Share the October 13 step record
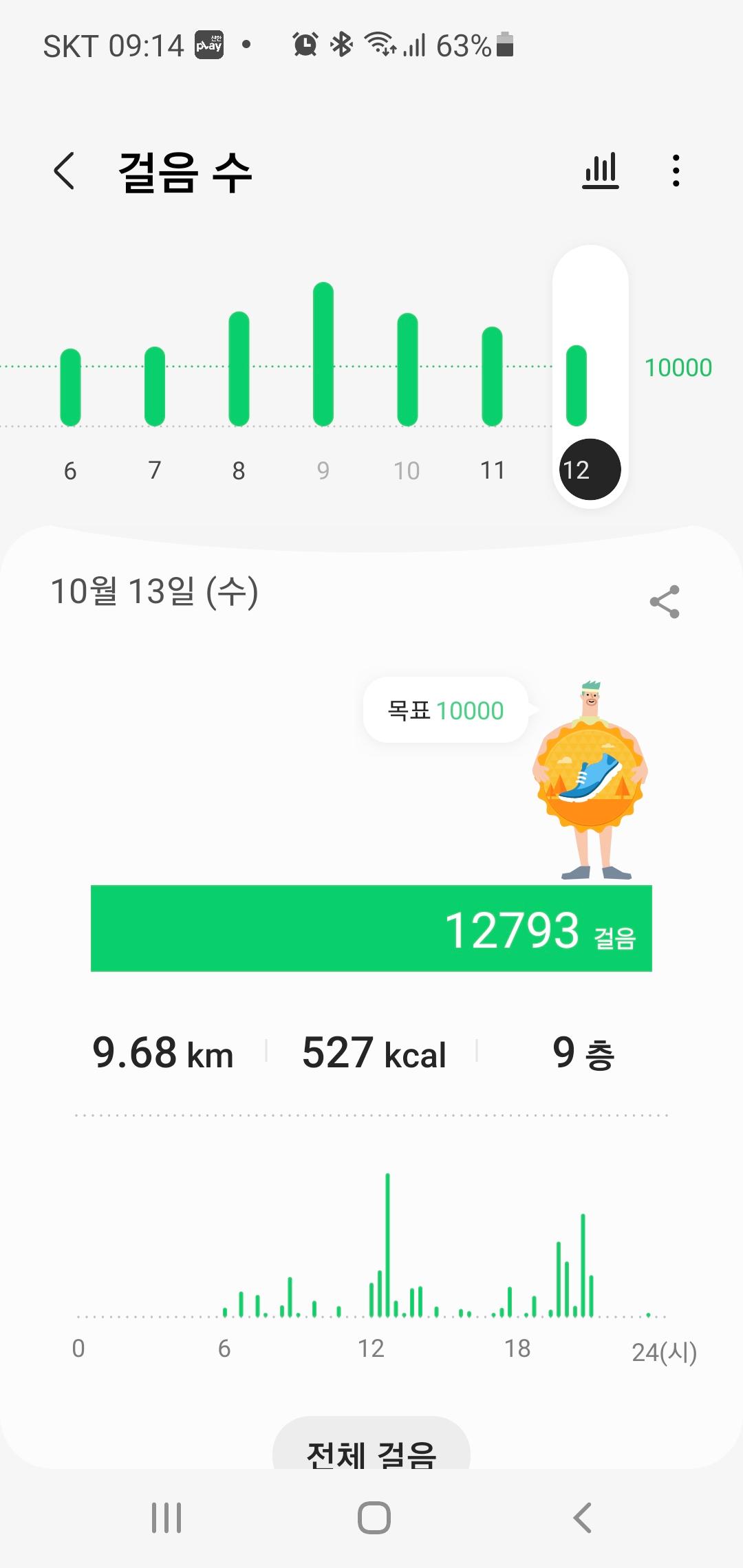The width and height of the screenshot is (743, 1568). point(665,602)
